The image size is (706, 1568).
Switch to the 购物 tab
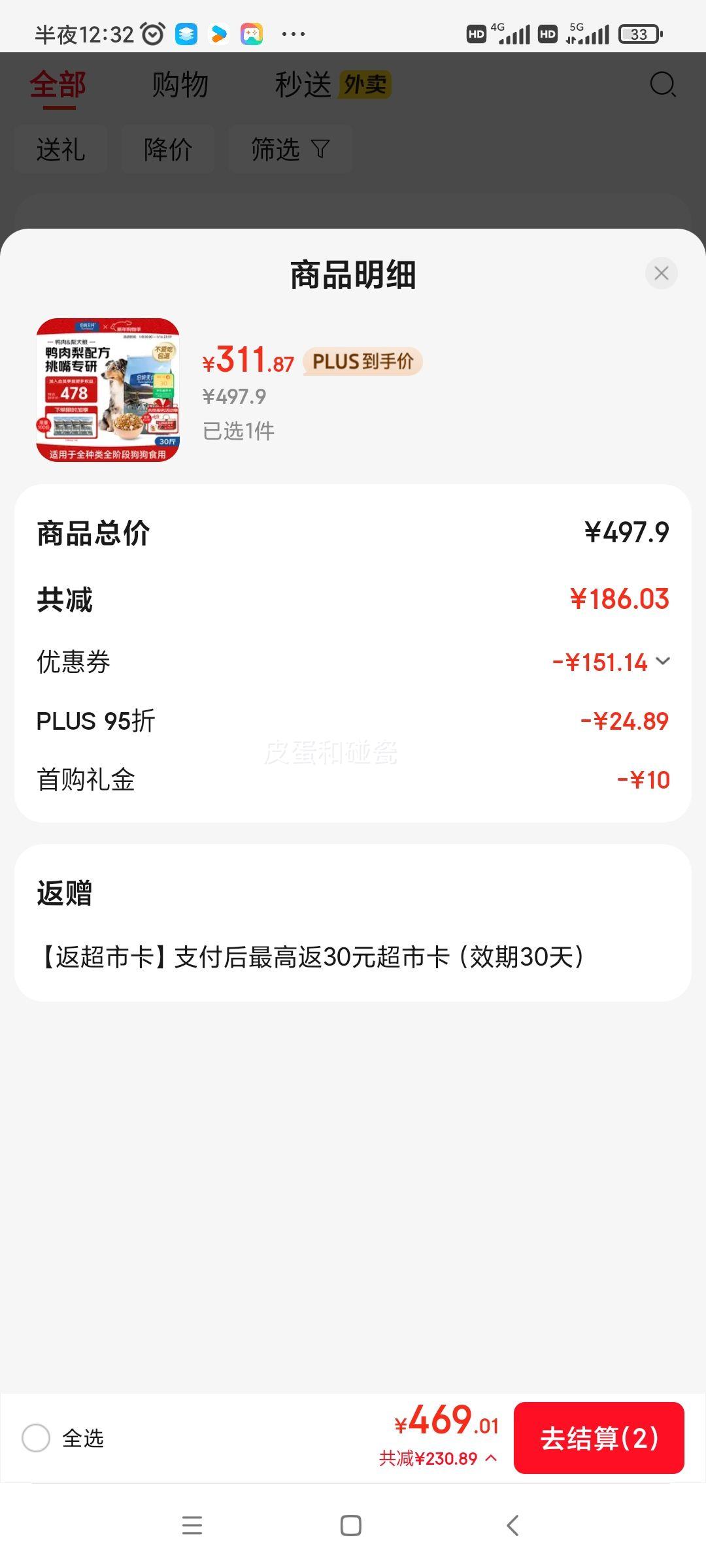coord(180,84)
